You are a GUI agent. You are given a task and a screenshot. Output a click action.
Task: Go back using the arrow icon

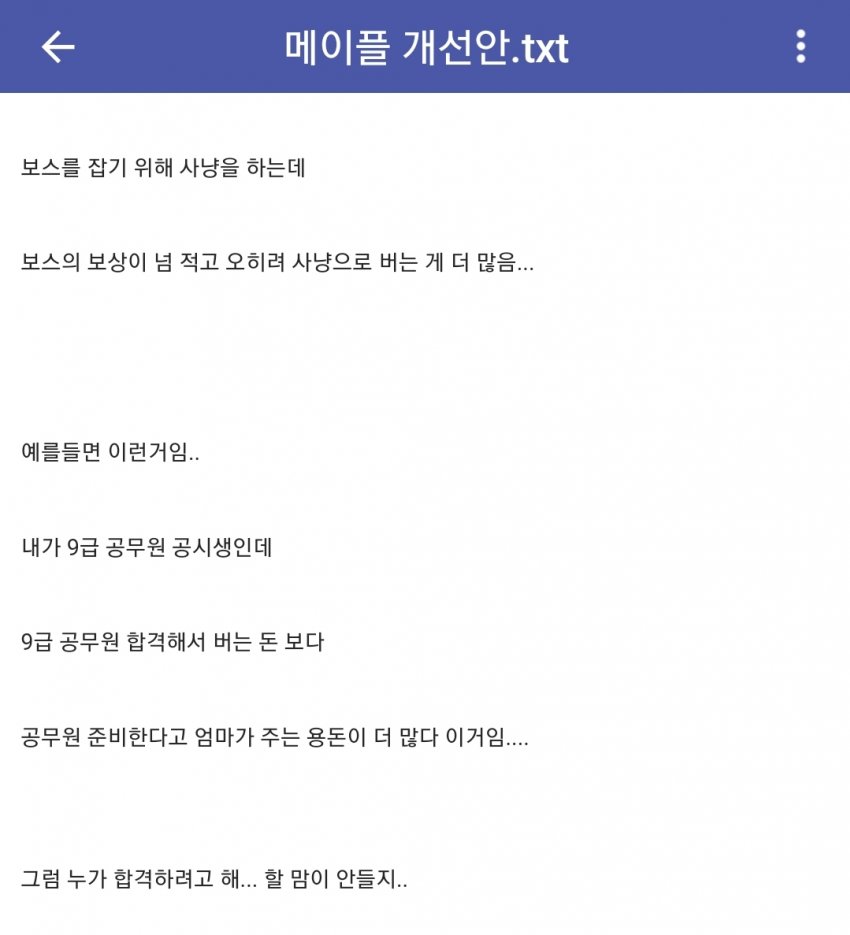58,47
